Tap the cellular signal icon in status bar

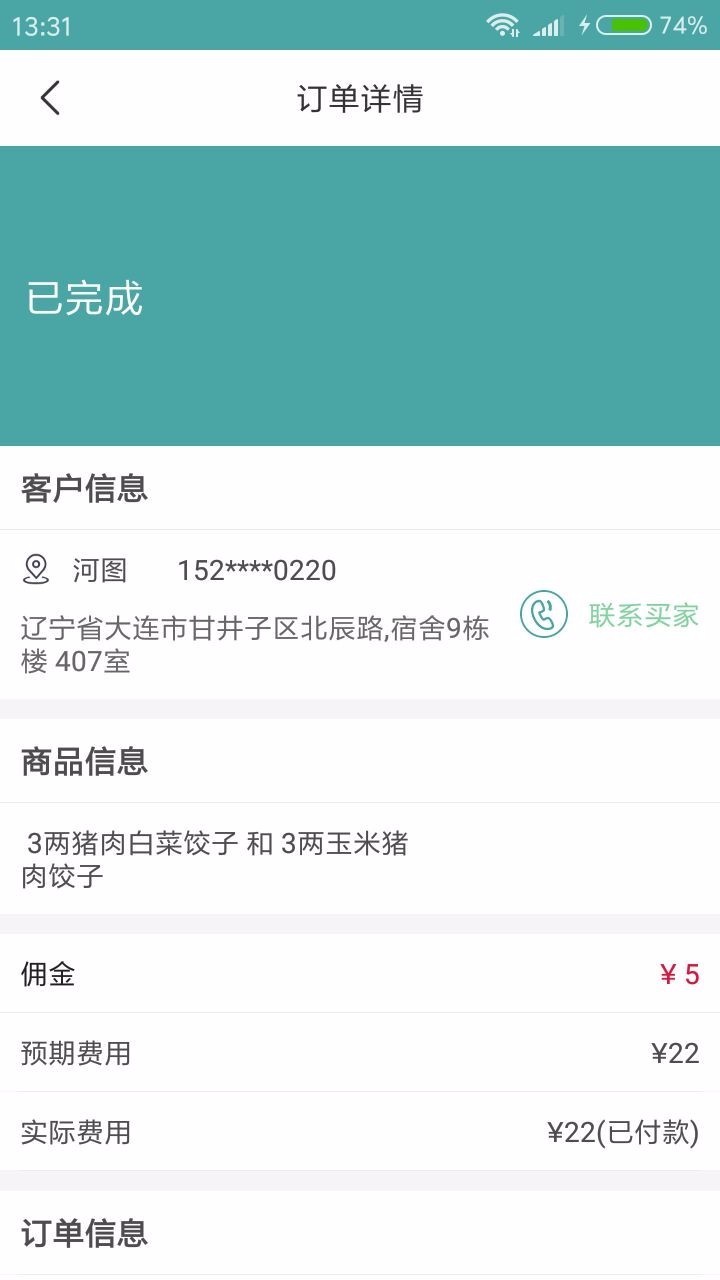click(x=546, y=24)
